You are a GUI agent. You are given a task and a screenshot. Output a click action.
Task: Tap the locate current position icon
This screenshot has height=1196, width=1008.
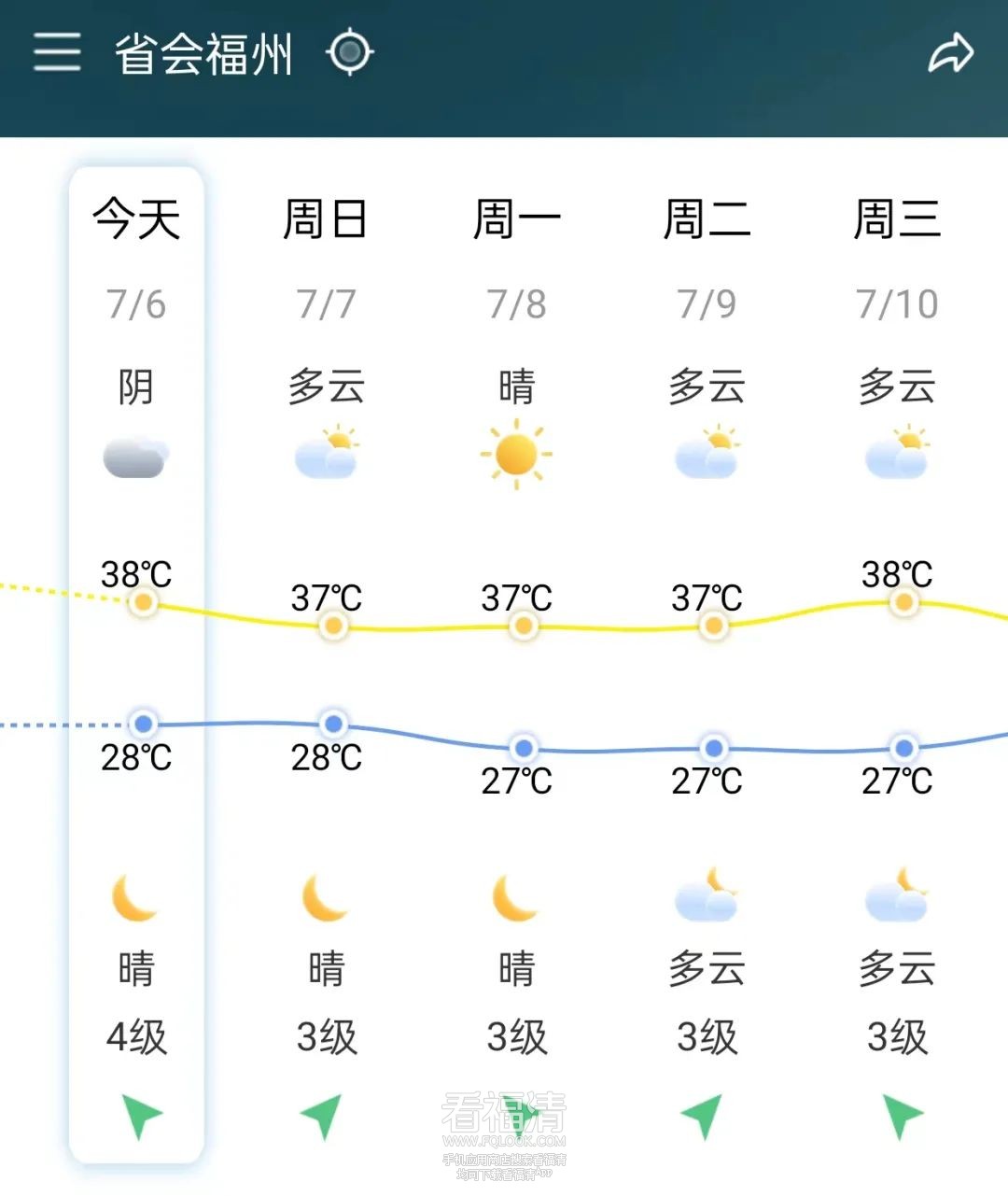350,52
